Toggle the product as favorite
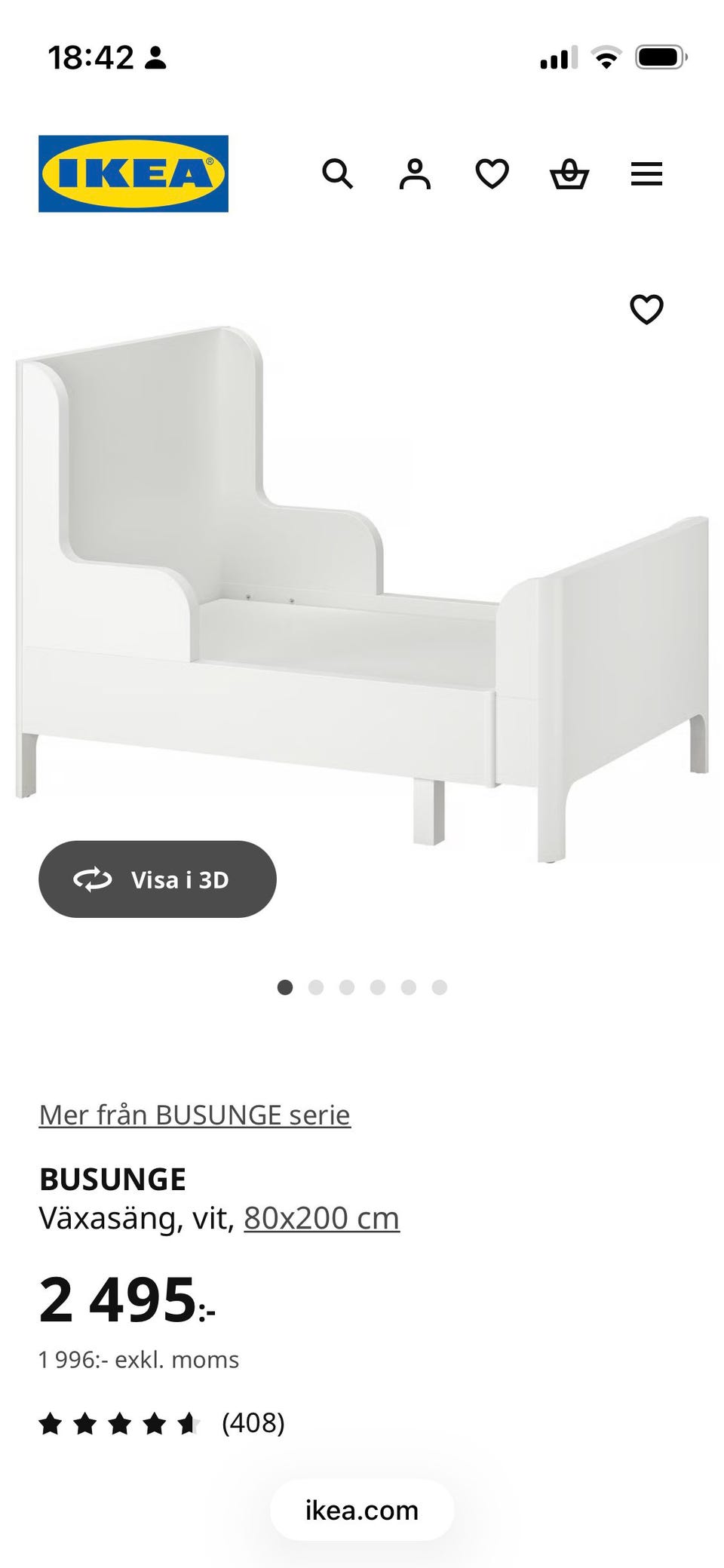Viewport: 724px width, 1568px height. tap(647, 309)
